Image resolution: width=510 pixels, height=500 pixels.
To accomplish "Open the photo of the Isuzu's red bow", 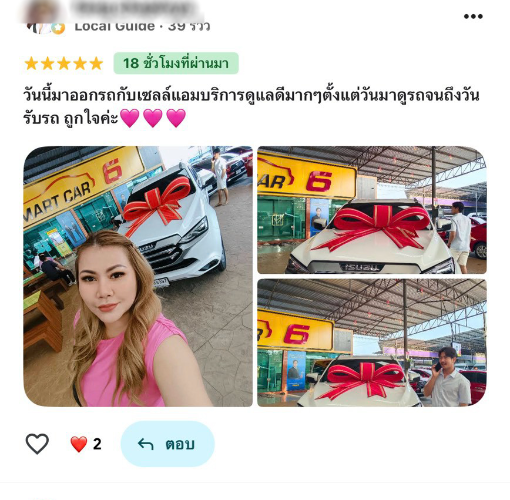I will pyautogui.click(x=372, y=210).
